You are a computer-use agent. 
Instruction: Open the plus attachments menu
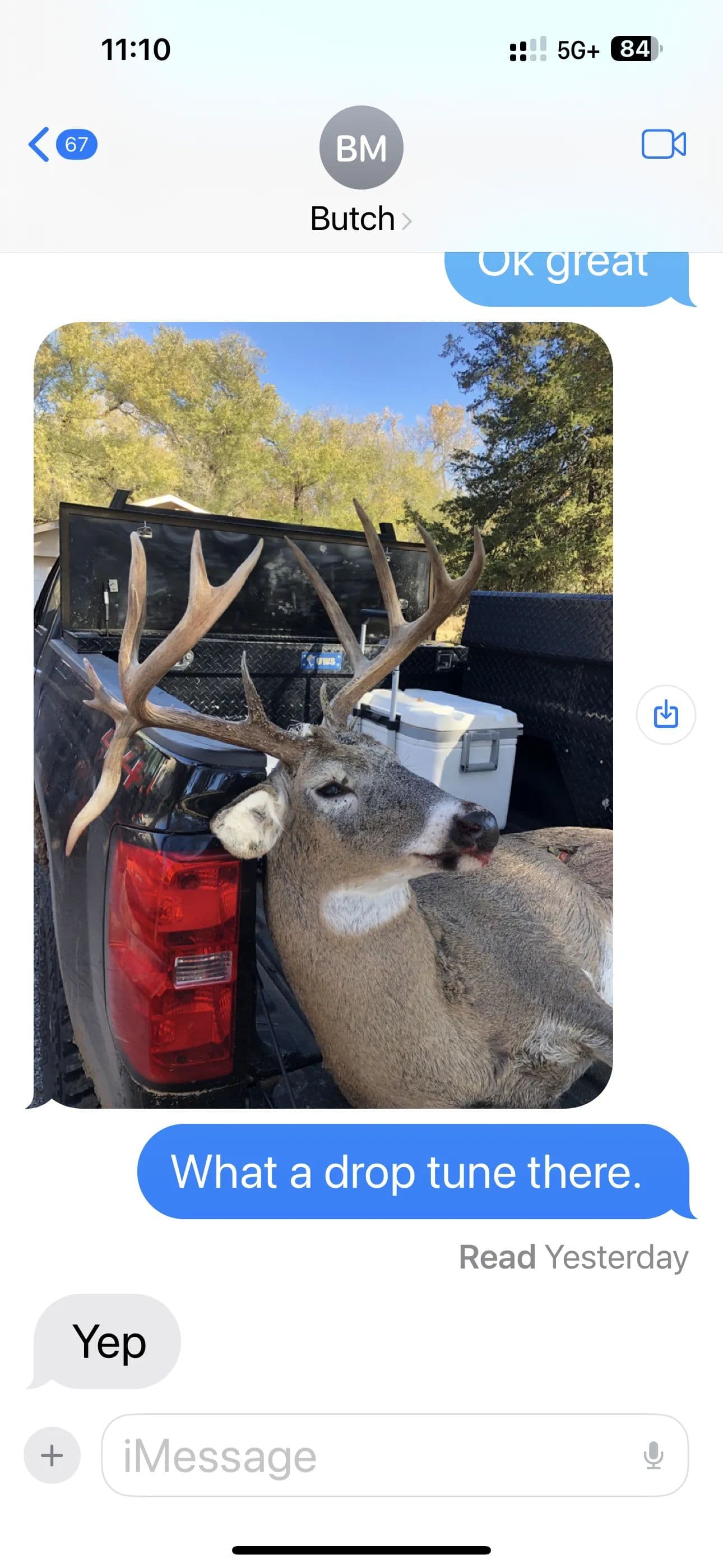tap(52, 1455)
